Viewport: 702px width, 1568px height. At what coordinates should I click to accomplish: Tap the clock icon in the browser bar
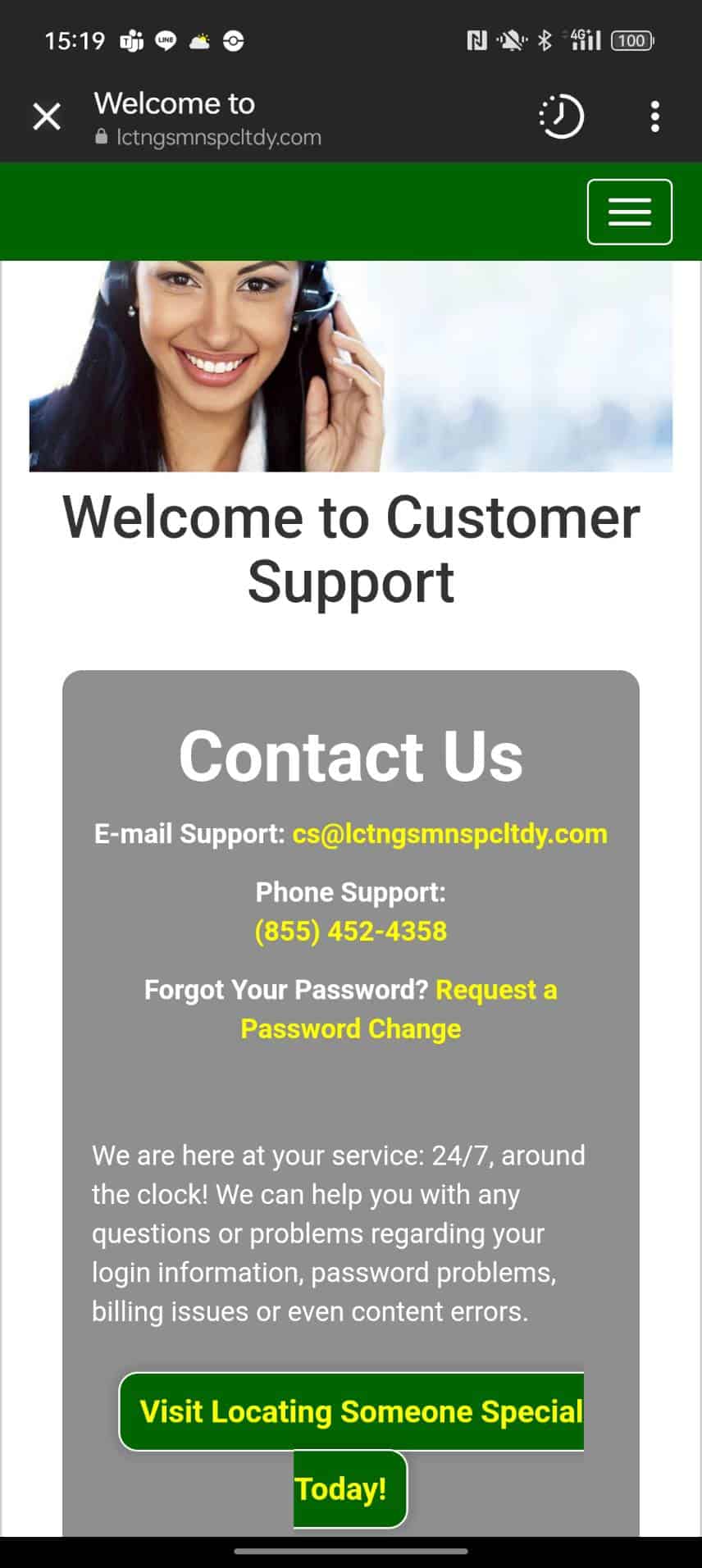[561, 116]
